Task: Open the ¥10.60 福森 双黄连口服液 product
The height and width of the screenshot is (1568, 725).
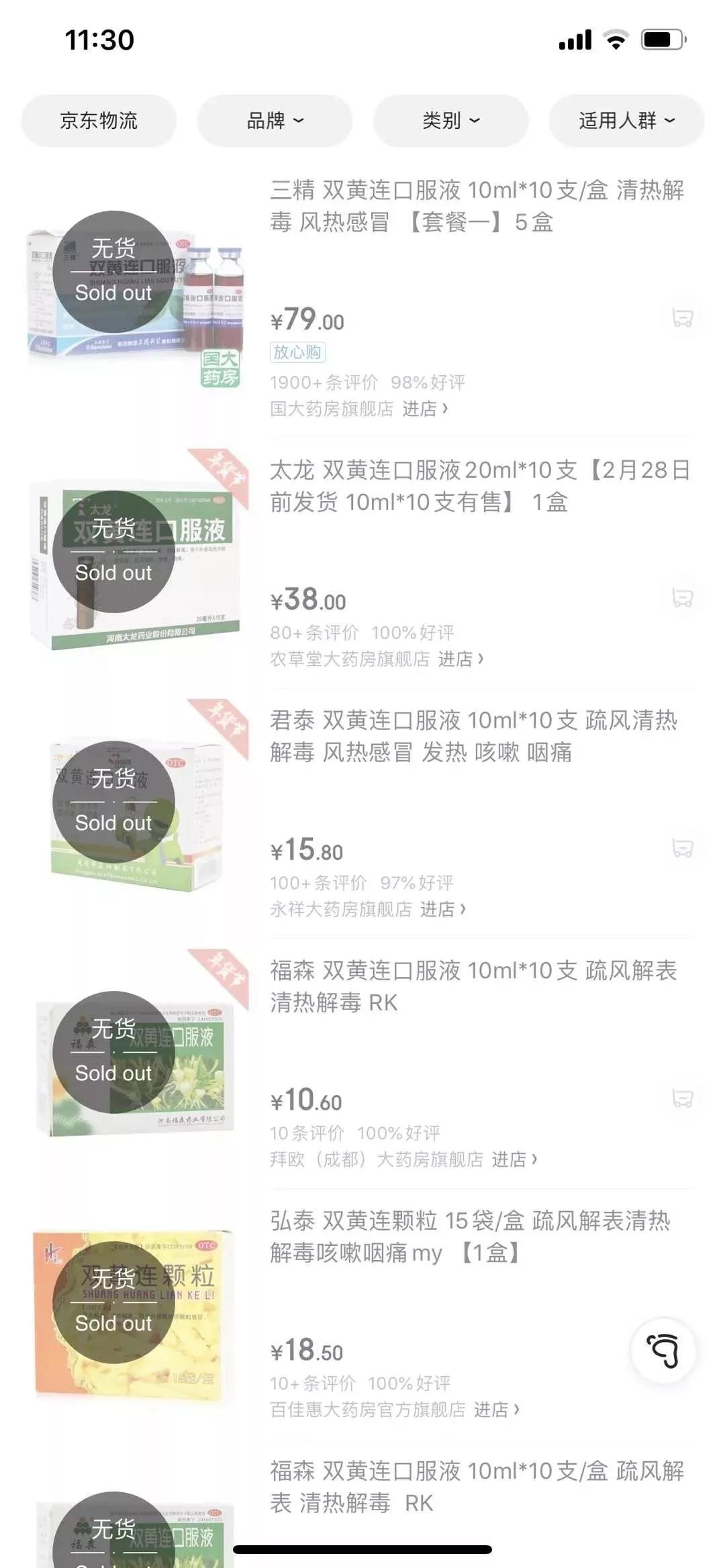Action: tap(473, 986)
